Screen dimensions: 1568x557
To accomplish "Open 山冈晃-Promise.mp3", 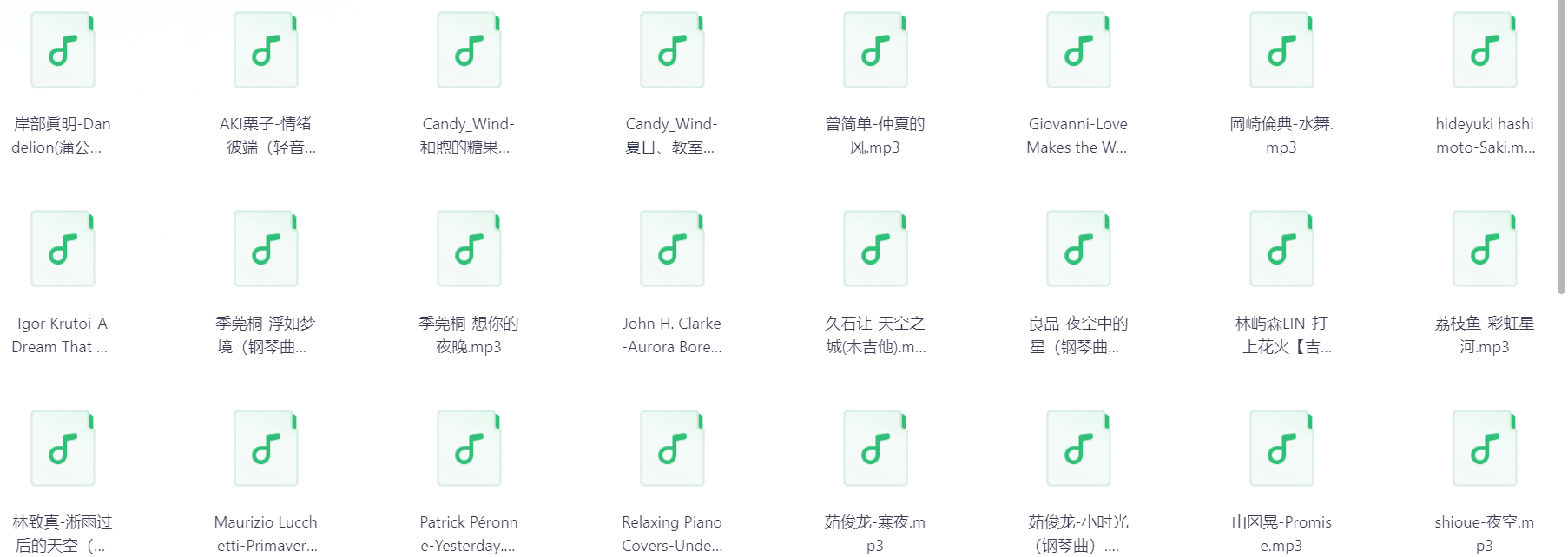I will coord(1281,449).
